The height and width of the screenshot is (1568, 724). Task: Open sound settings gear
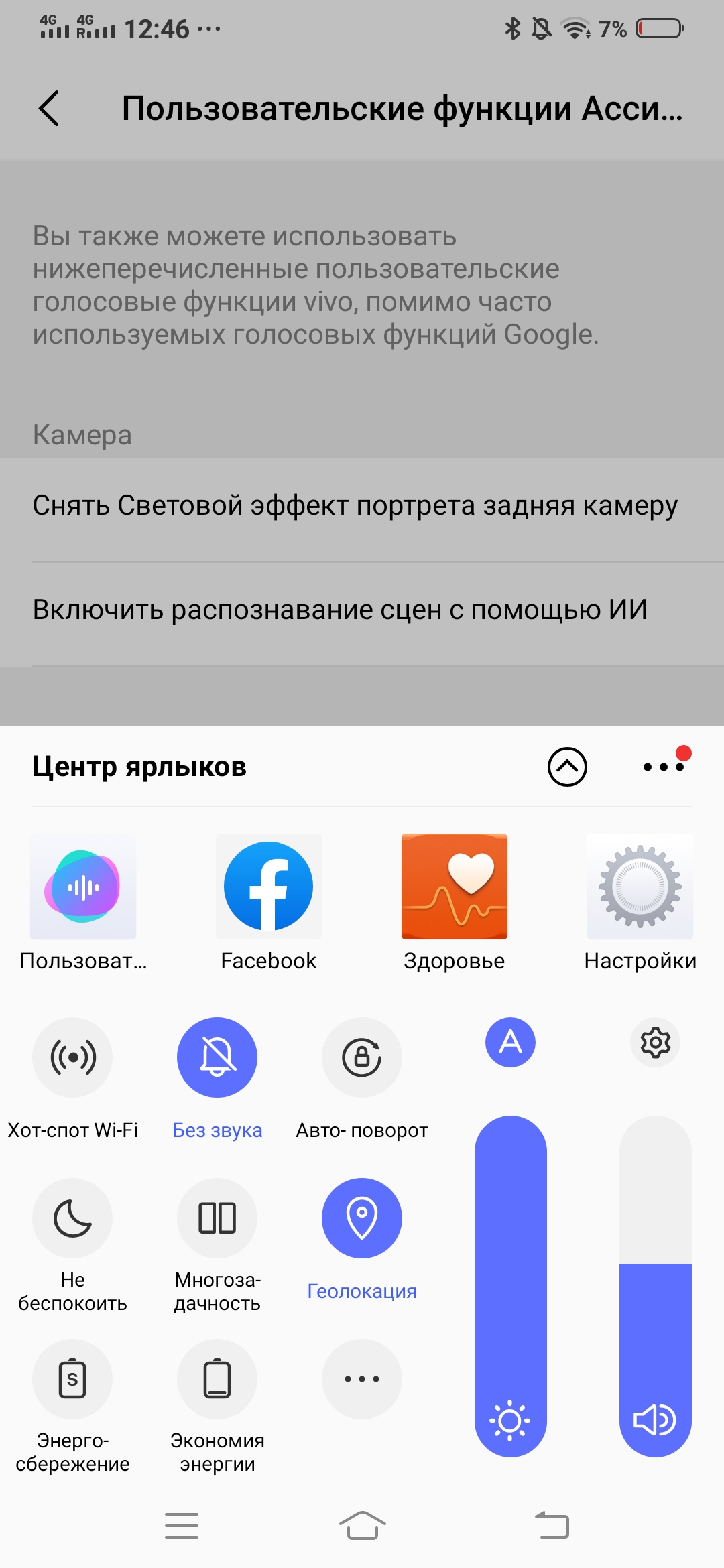(x=656, y=1043)
